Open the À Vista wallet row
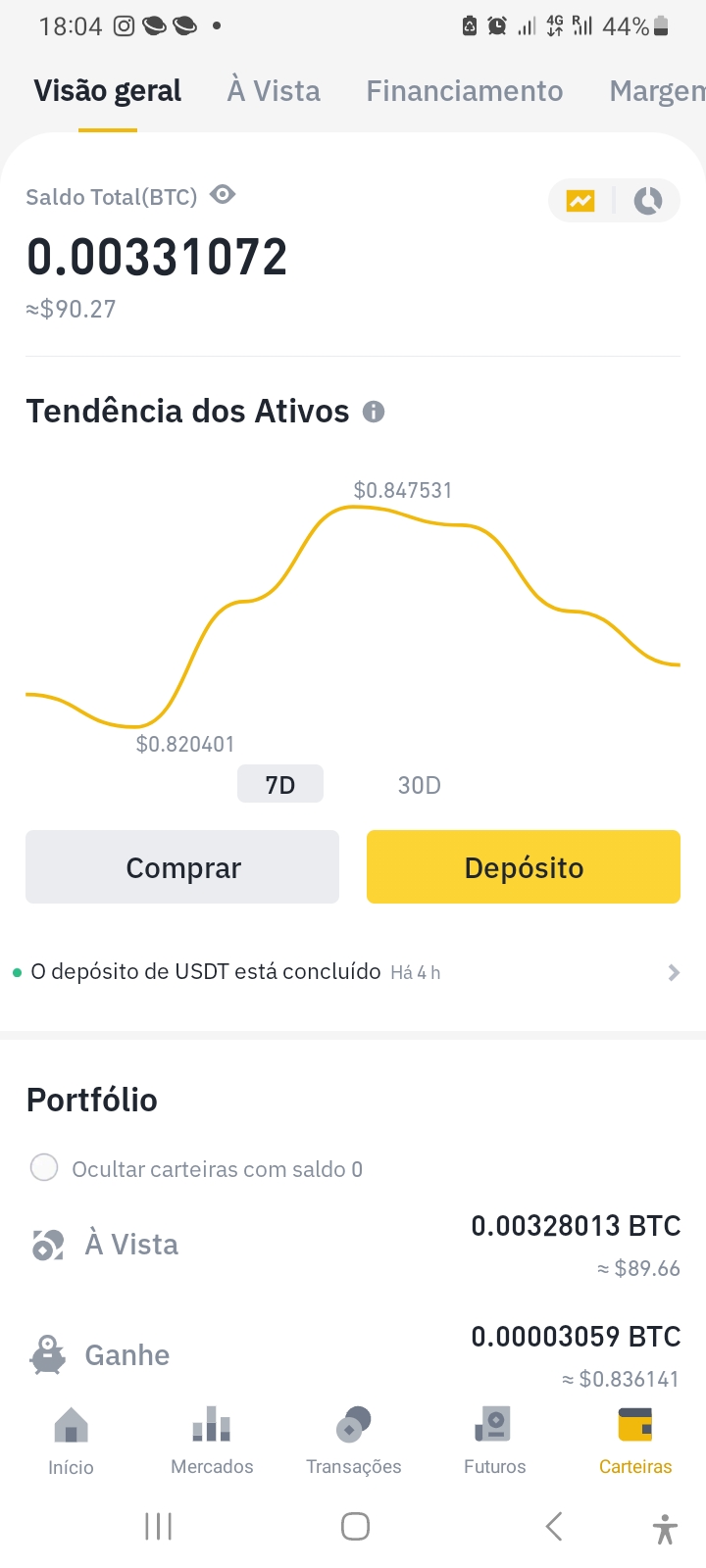The height and width of the screenshot is (1568, 706). [353, 1245]
